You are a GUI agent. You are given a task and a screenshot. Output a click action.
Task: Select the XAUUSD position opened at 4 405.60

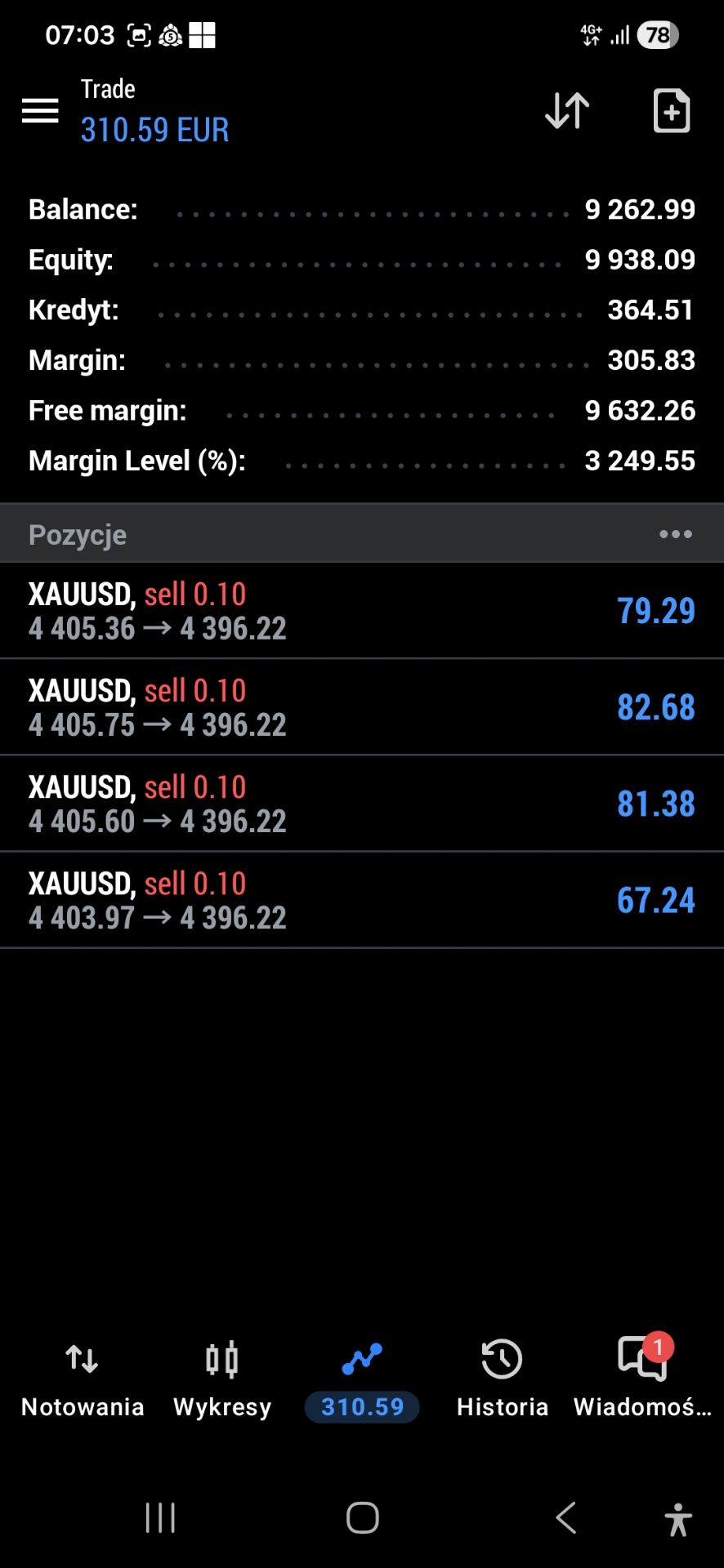(362, 804)
